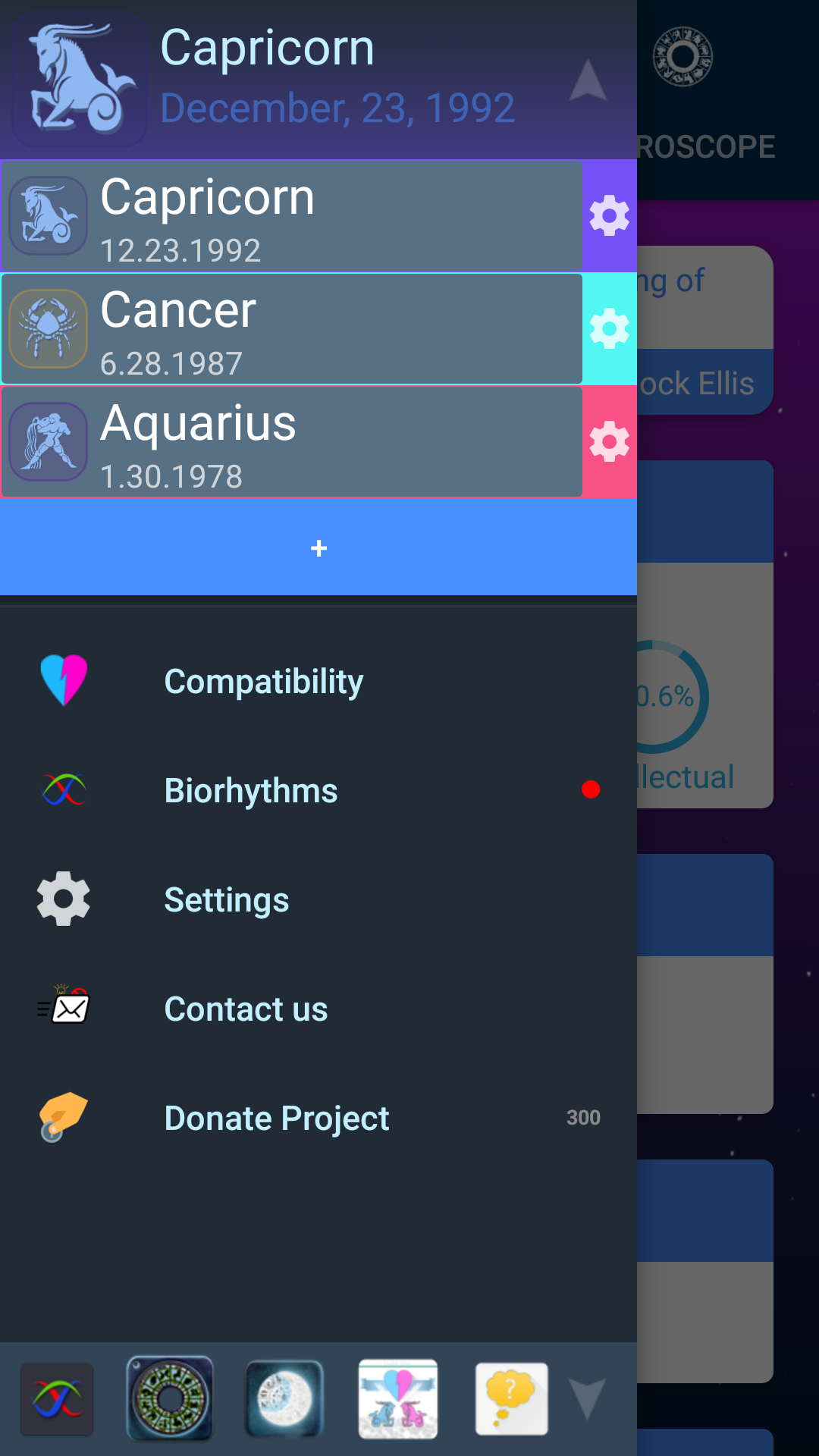This screenshot has width=819, height=1456.
Task: Tap the compatibility heart shortcut icon
Action: 398,1399
